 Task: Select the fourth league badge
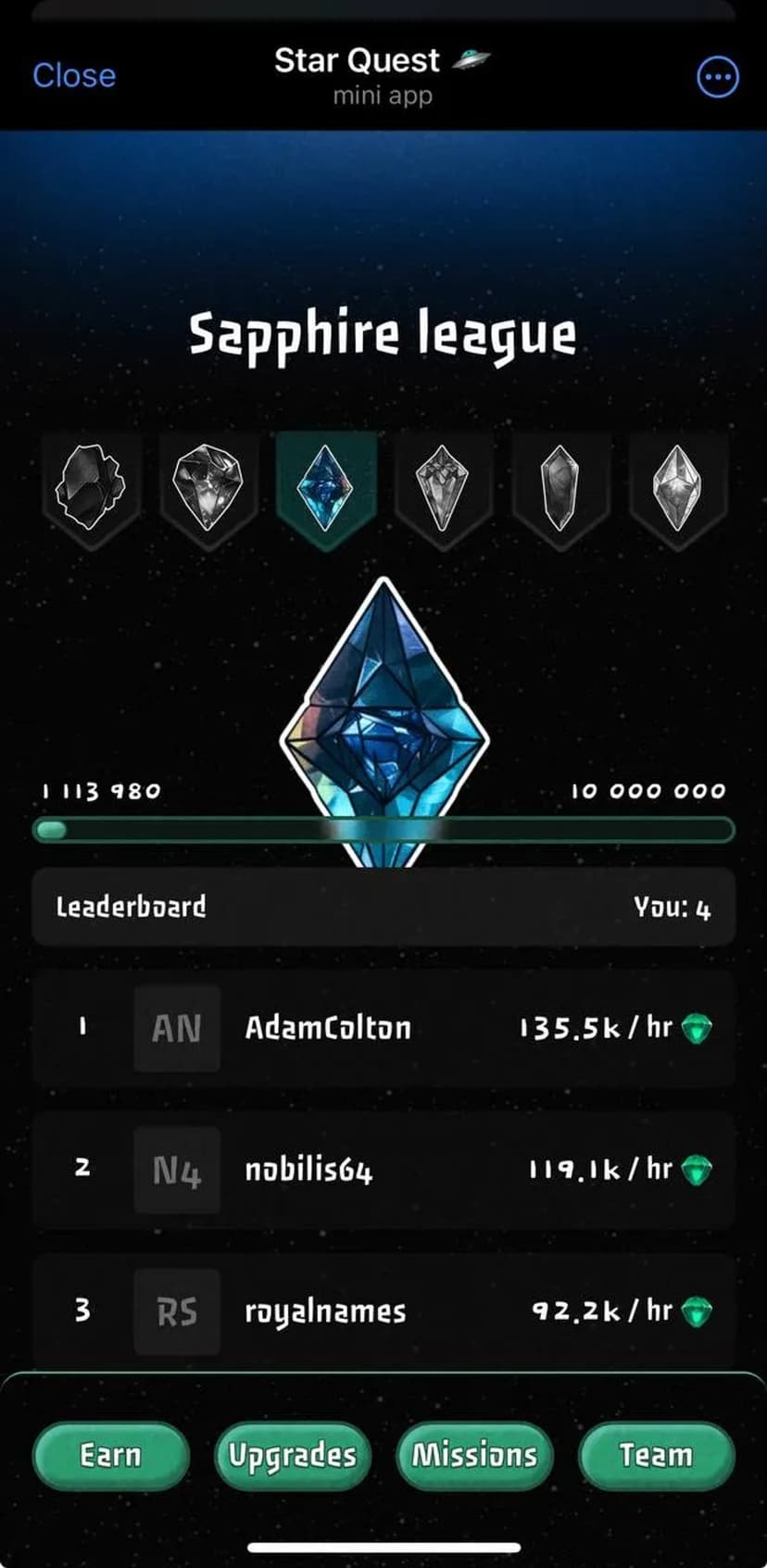pos(443,487)
